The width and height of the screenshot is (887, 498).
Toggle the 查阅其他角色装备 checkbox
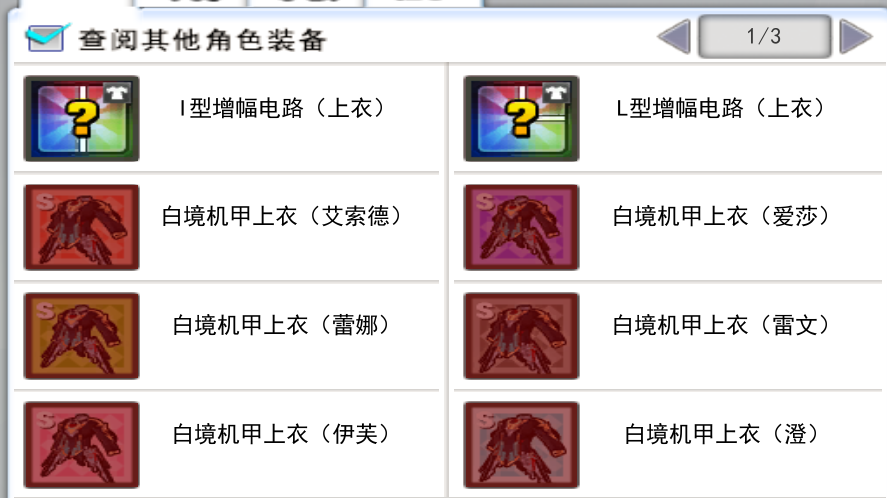44,38
